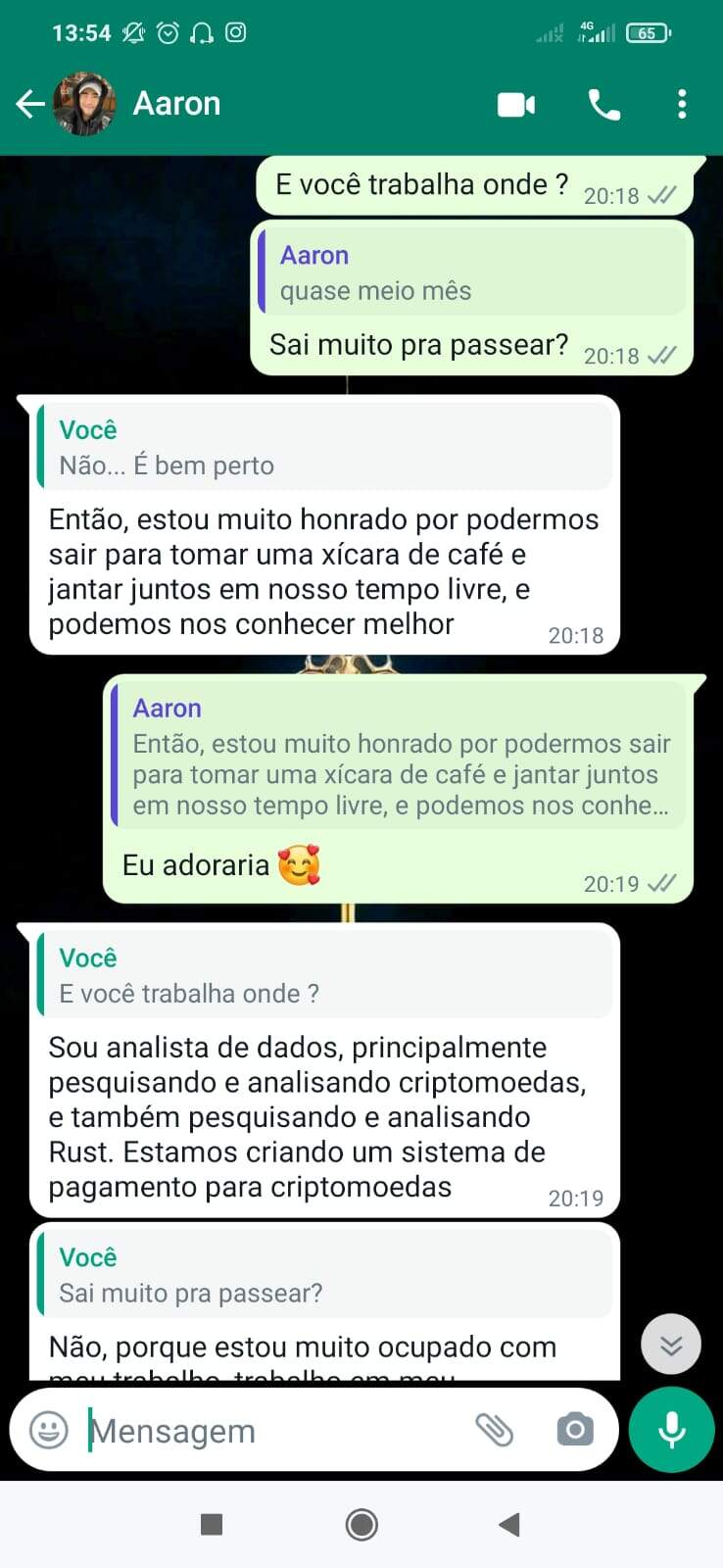Attach a file with the paperclip
723x1568 pixels.
tap(494, 1430)
